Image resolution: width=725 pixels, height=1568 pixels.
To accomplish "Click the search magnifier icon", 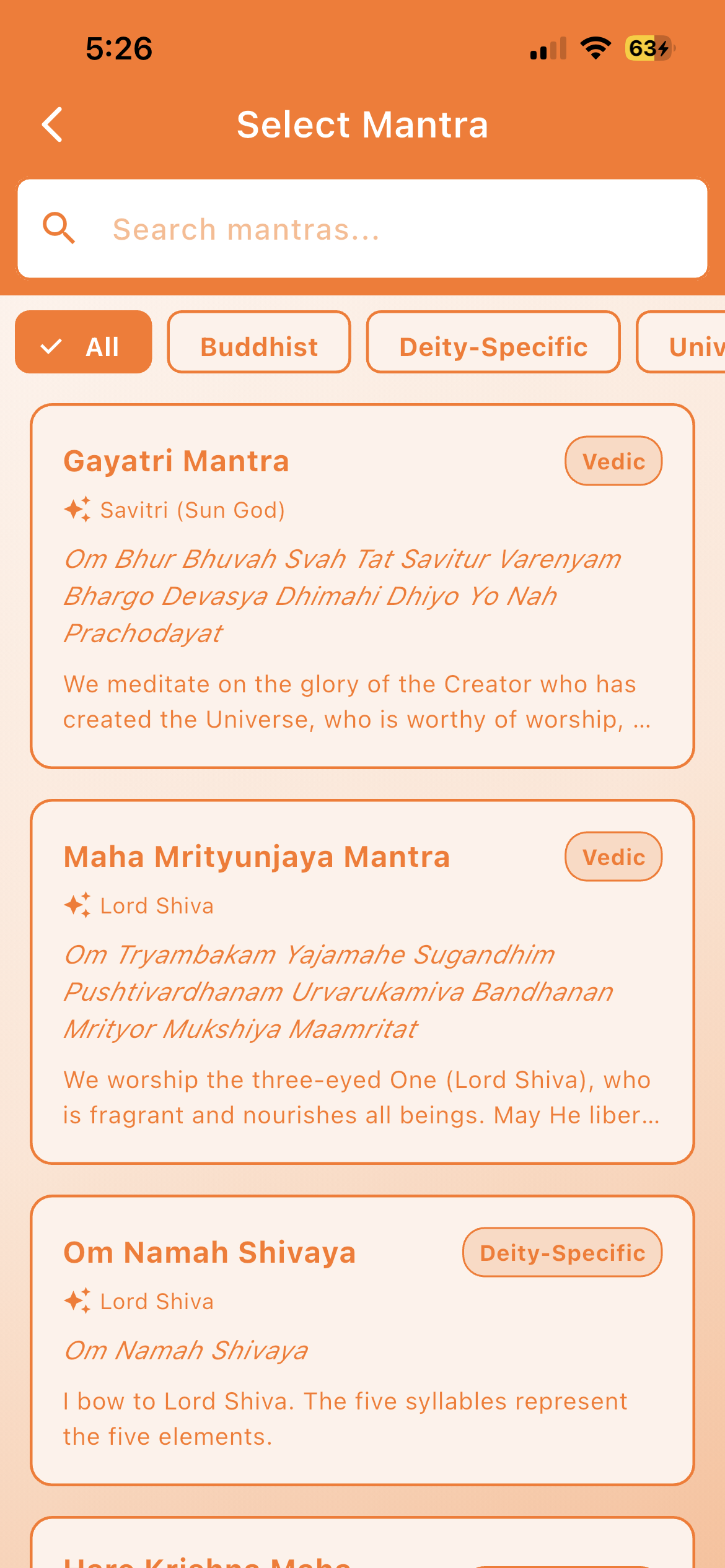I will click(x=59, y=228).
